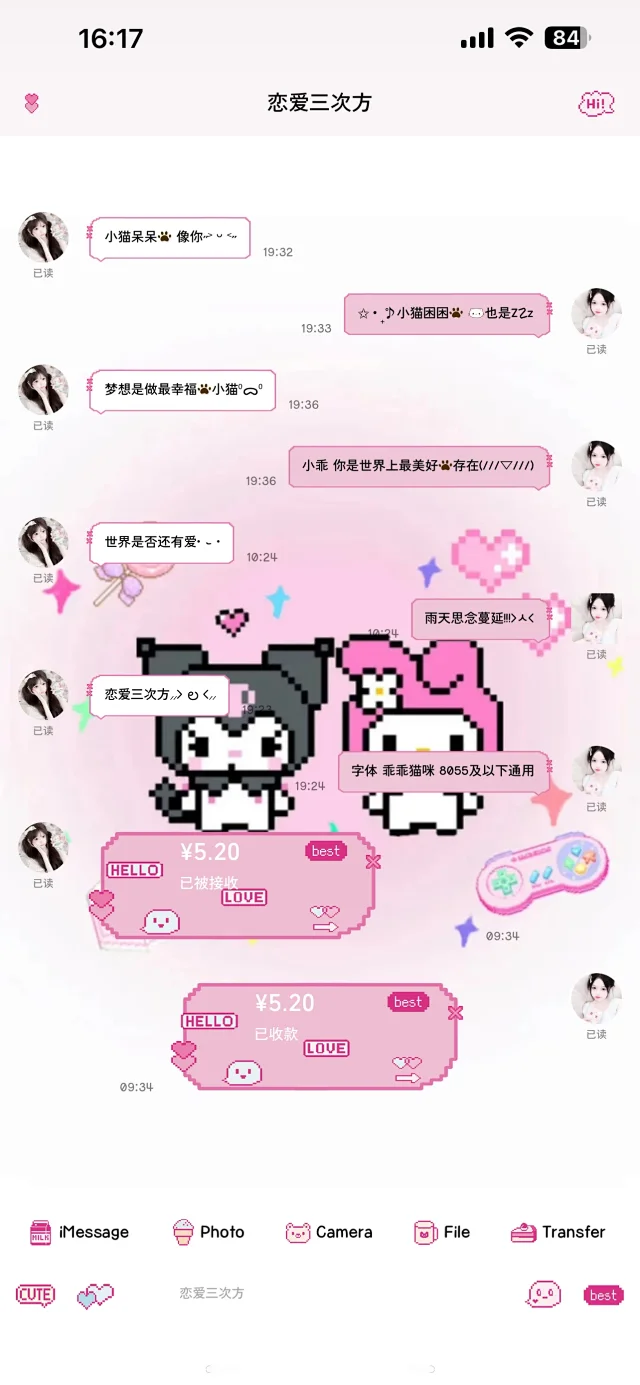Open chat details via the Hi! icon
Image resolution: width=640 pixels, height=1385 pixels.
tap(596, 103)
